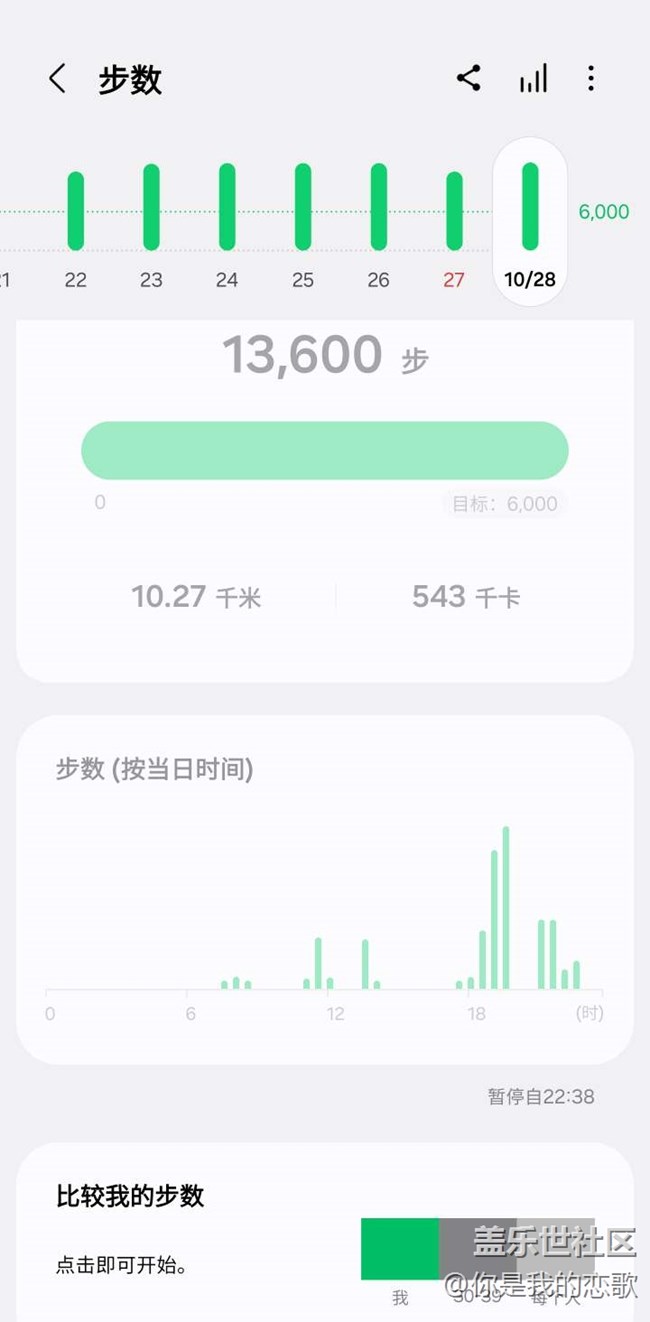
Task: Select day 26 in the chart
Action: tap(378, 220)
